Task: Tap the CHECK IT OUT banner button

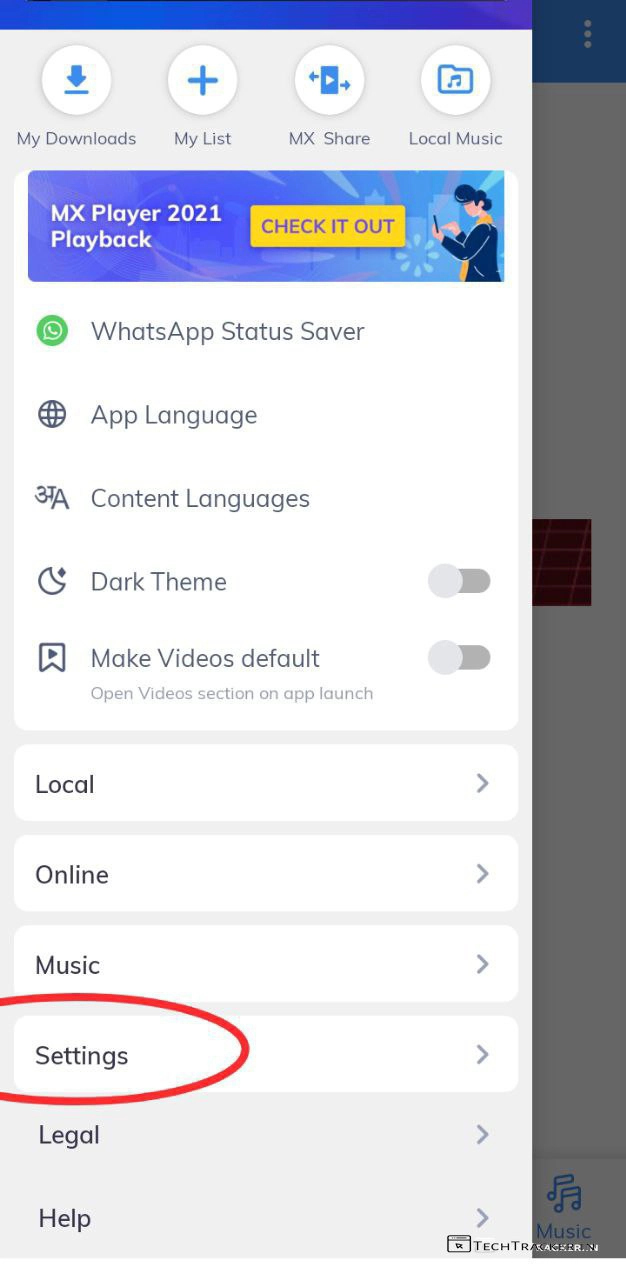Action: (327, 226)
